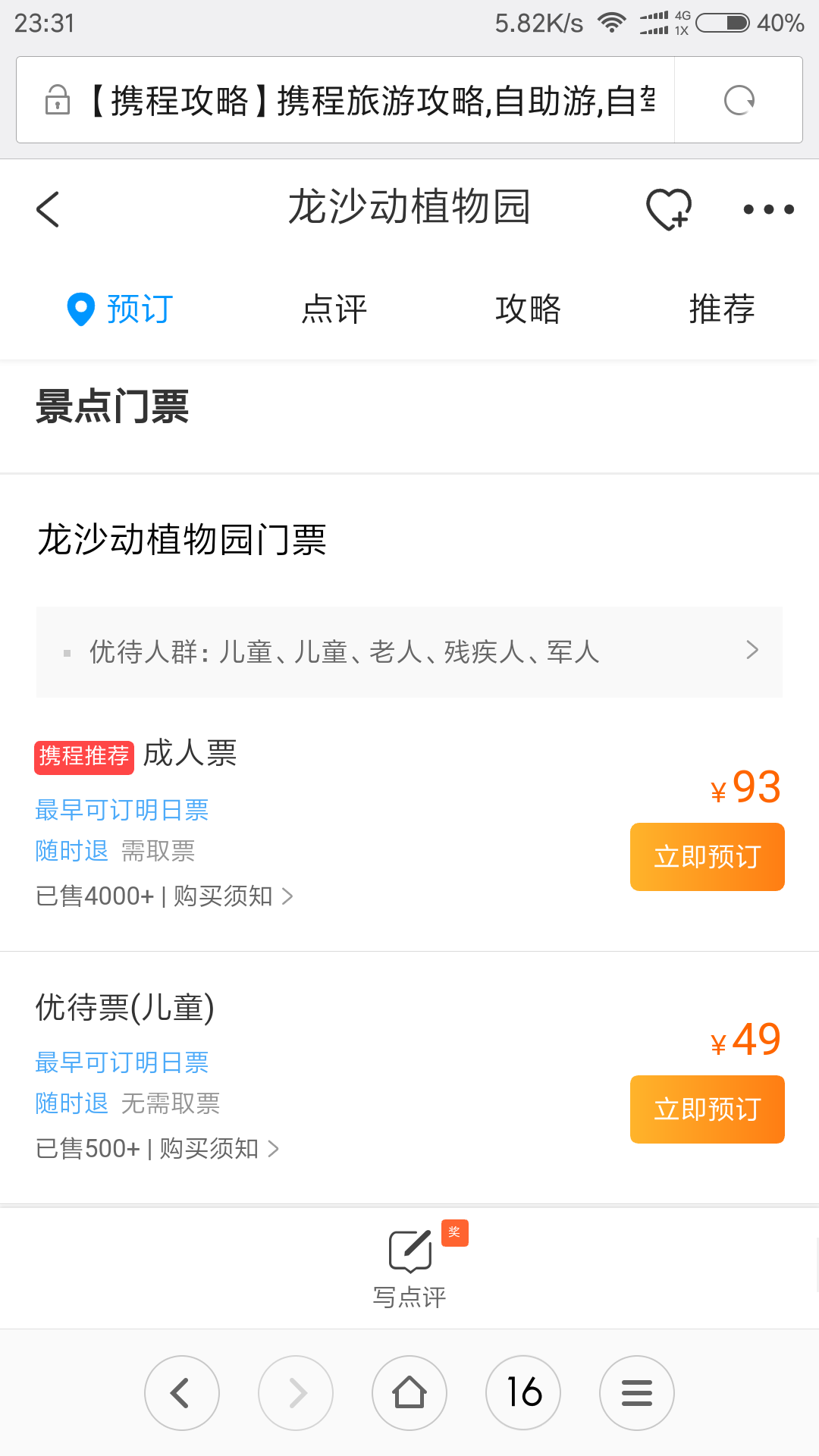Switch to the 攻略 tab
The height and width of the screenshot is (1456, 819).
[528, 309]
